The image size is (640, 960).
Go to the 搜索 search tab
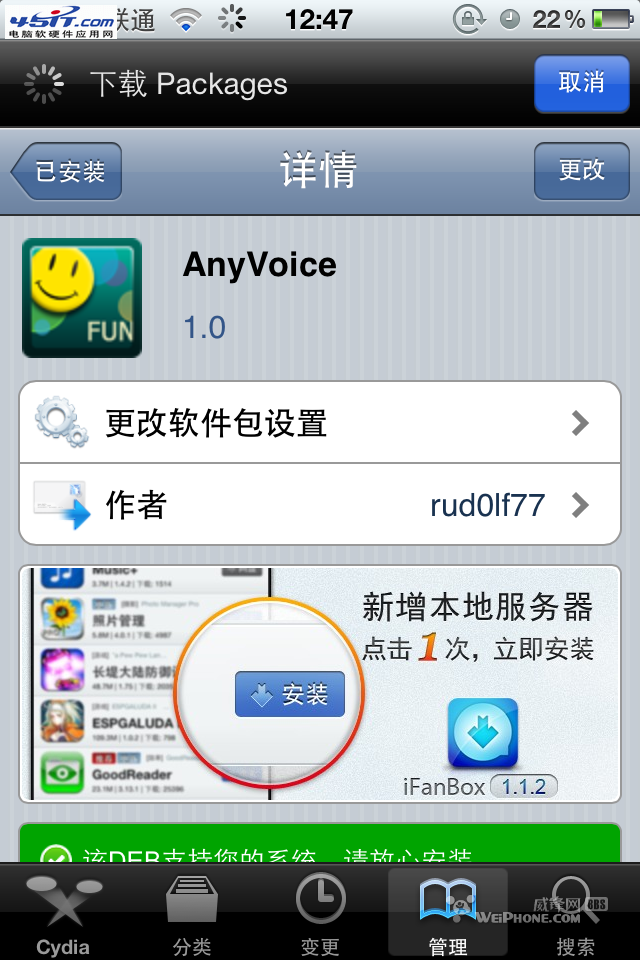coord(575,915)
